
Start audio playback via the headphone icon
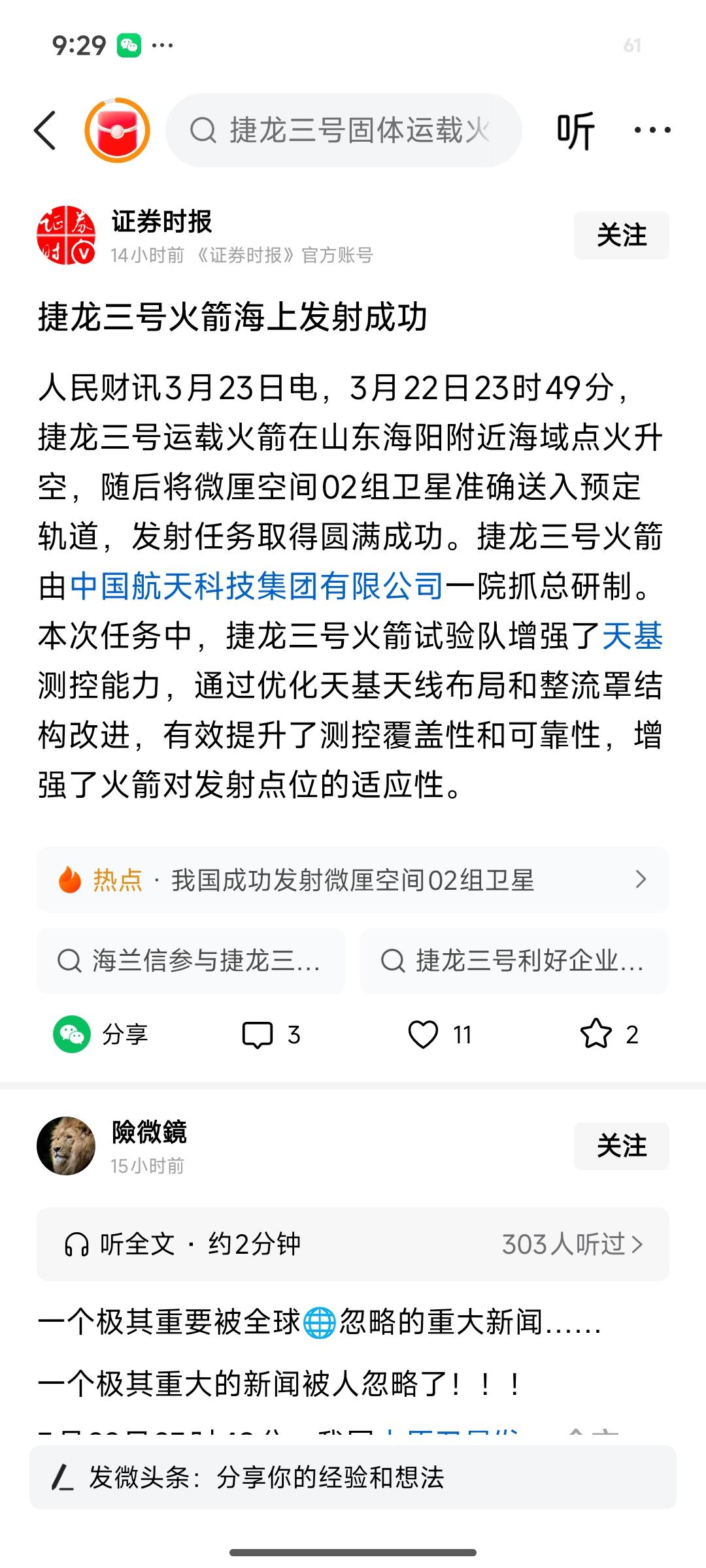pyautogui.click(x=78, y=1243)
